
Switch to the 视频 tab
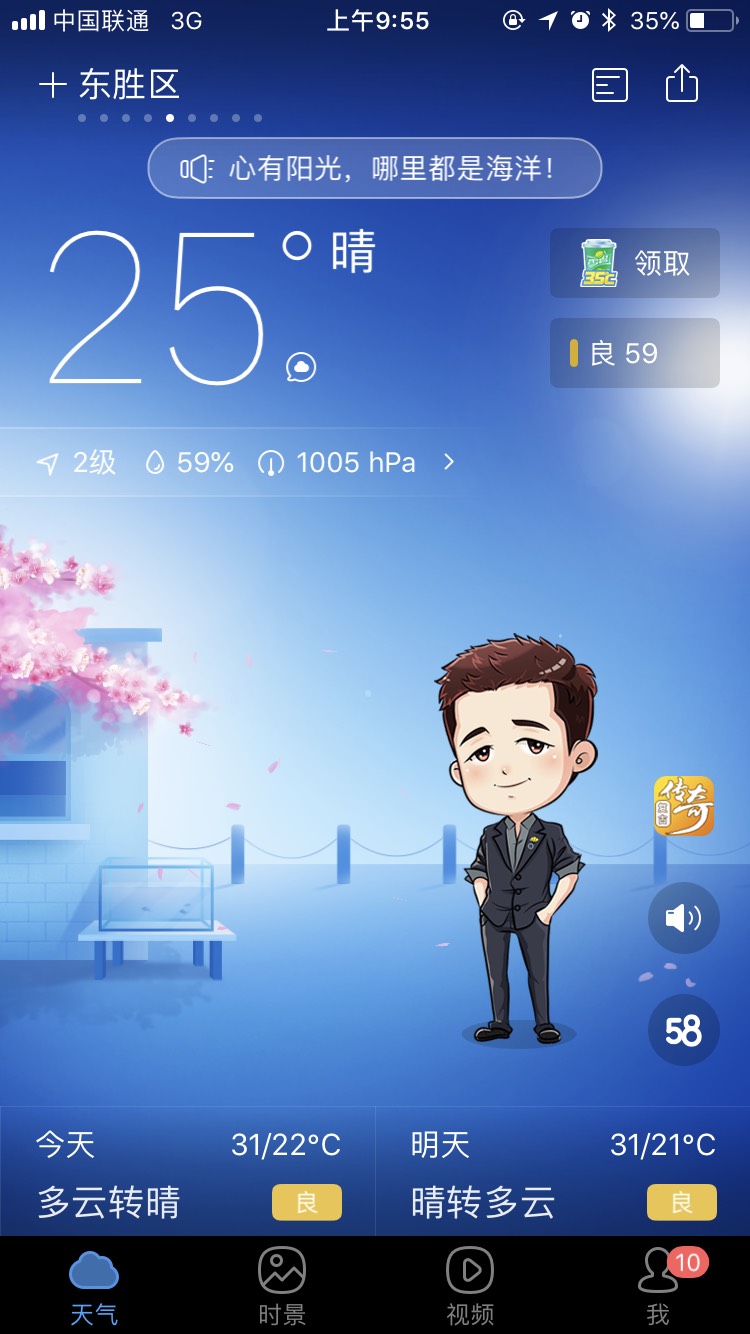(x=470, y=1286)
